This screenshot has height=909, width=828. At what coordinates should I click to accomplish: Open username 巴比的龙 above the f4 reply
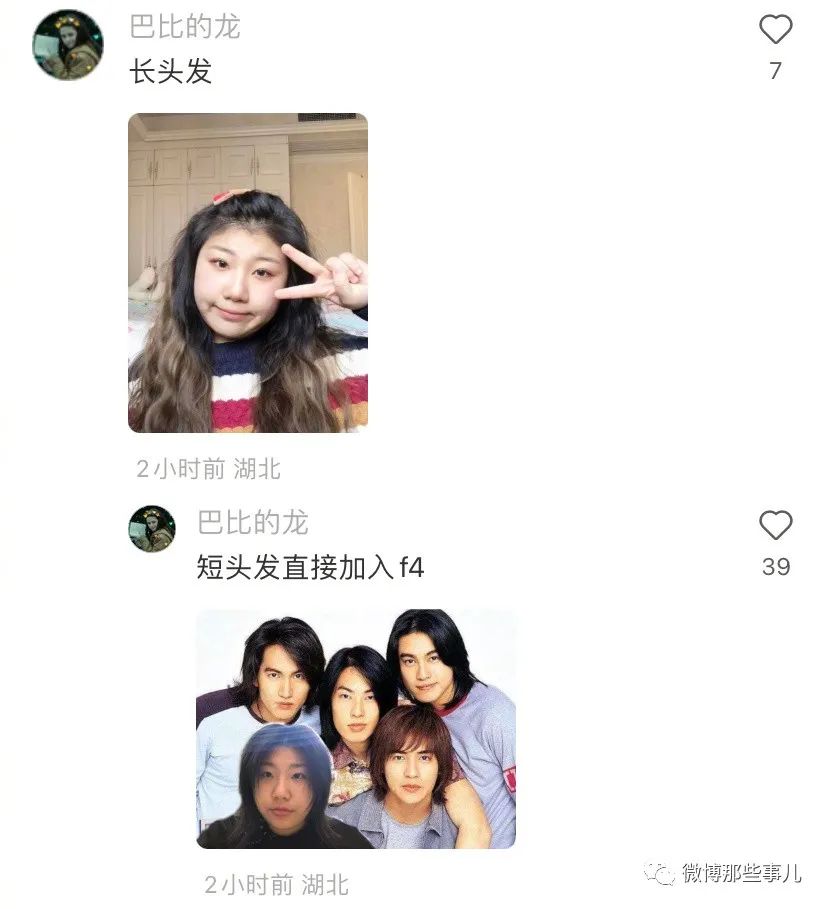point(253,522)
